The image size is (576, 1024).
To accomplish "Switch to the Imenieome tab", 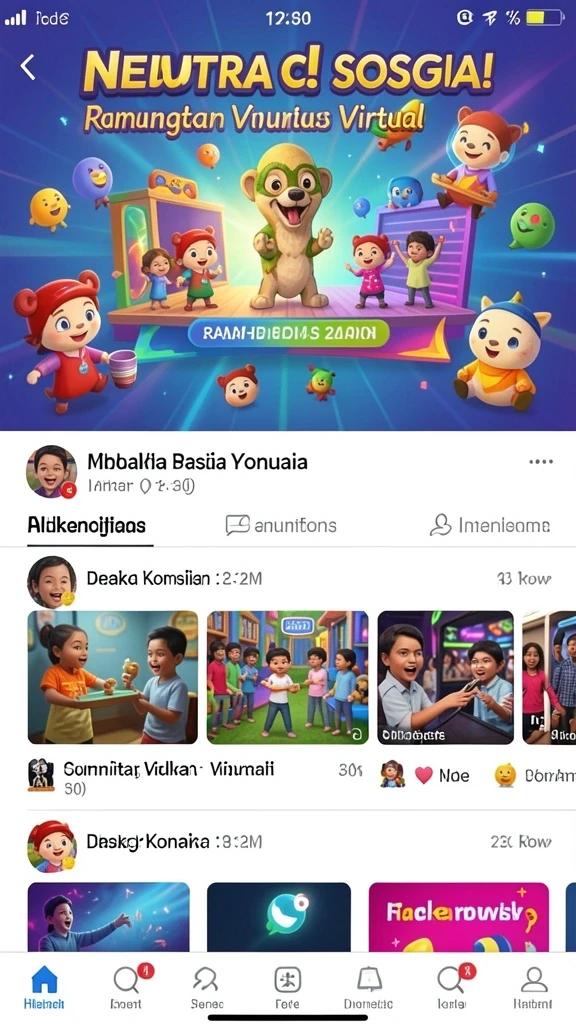I will pos(490,525).
